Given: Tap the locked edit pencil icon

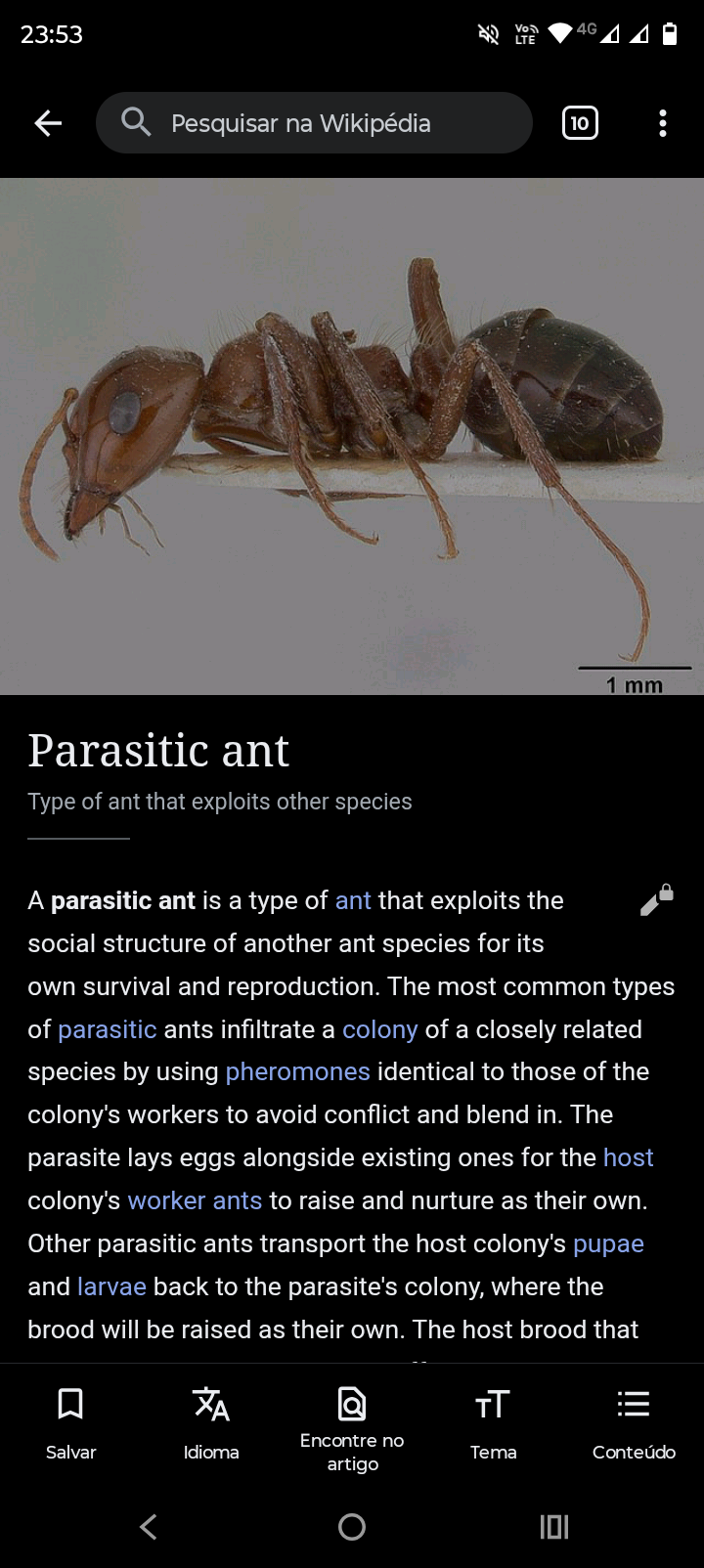Looking at the screenshot, I should 656,900.
